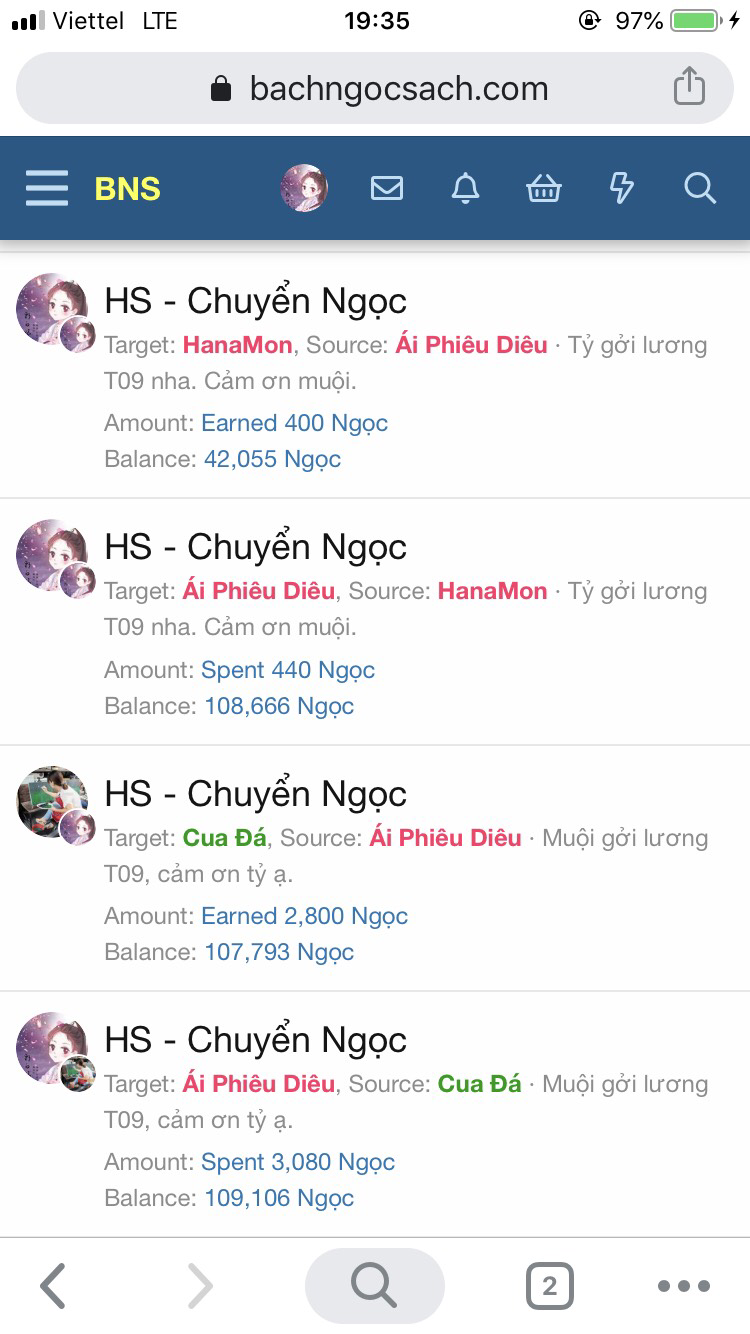The image size is (750, 1334).
Task: Open Cua Đá source link in Spent 3,080 entry
Action: [479, 1084]
